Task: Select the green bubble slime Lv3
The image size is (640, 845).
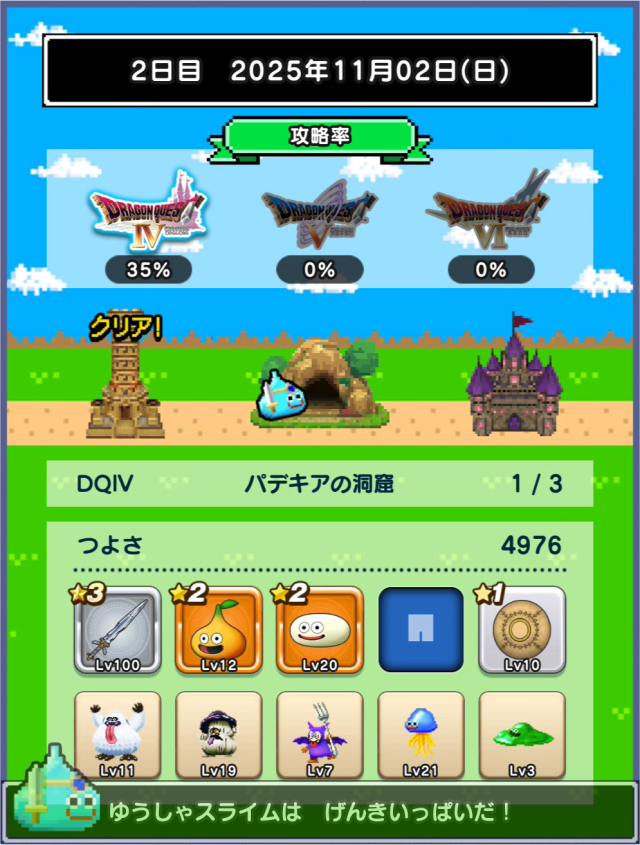Action: [521, 735]
